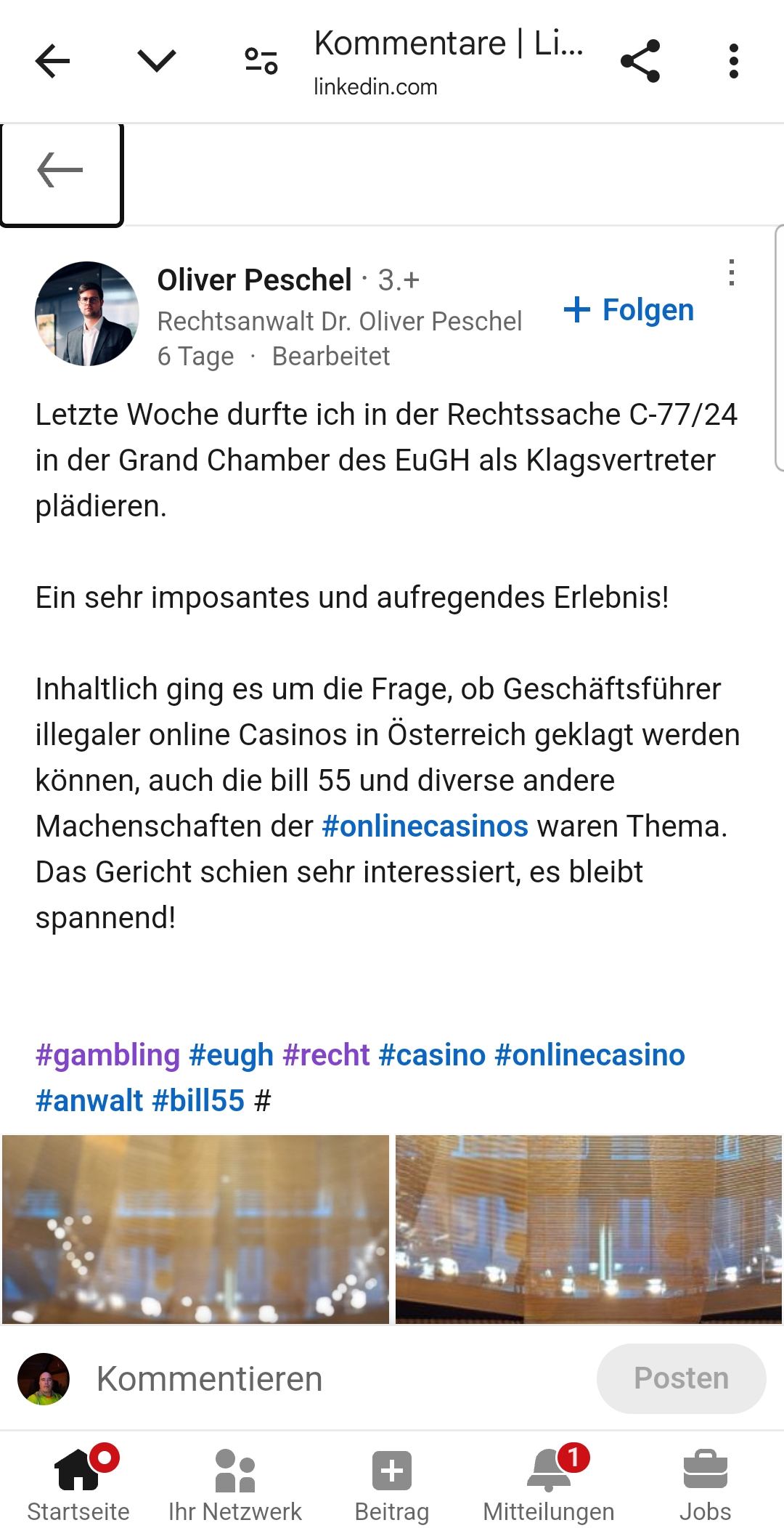View the first photo of the post

tap(196, 1229)
